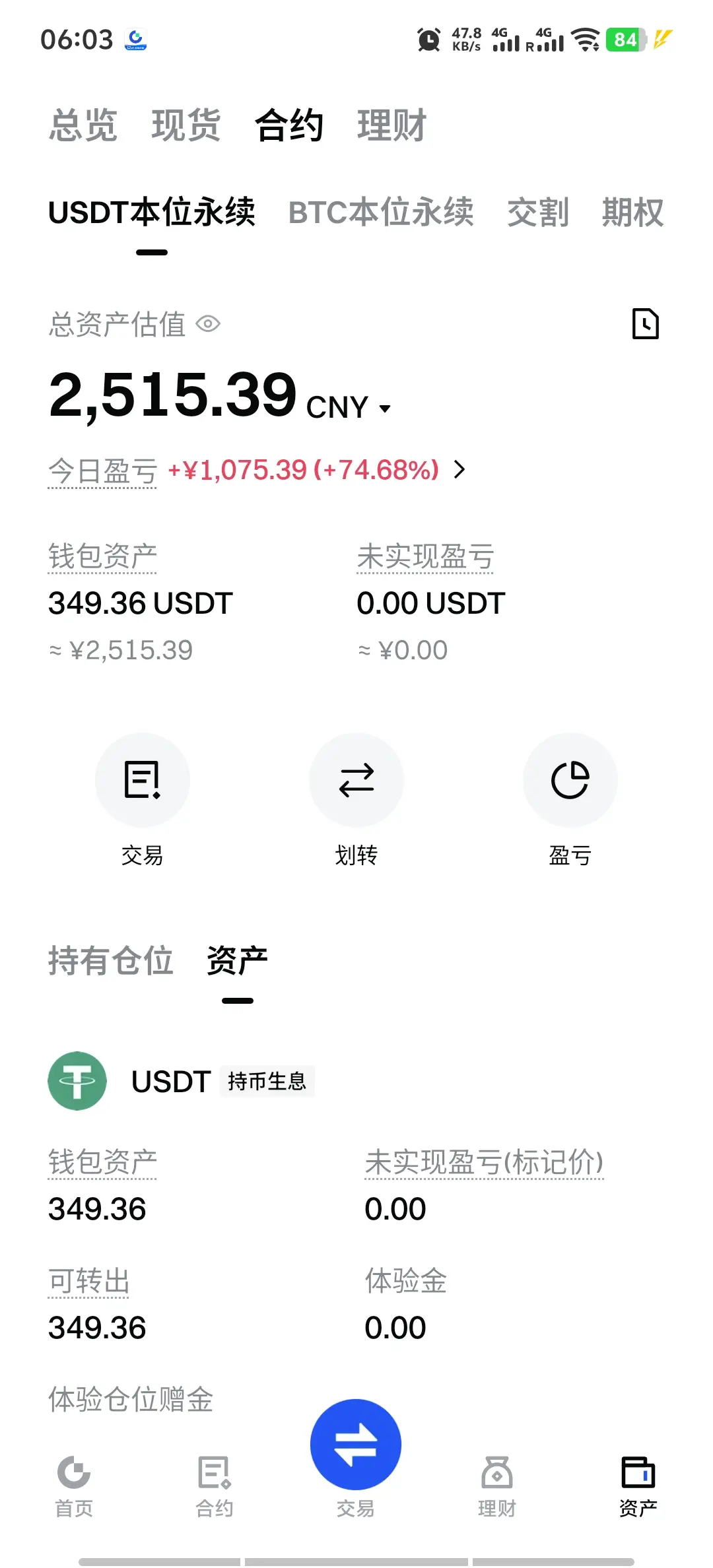The height and width of the screenshot is (1568, 713).
Task: Select the 交割 tab
Action: (538, 212)
